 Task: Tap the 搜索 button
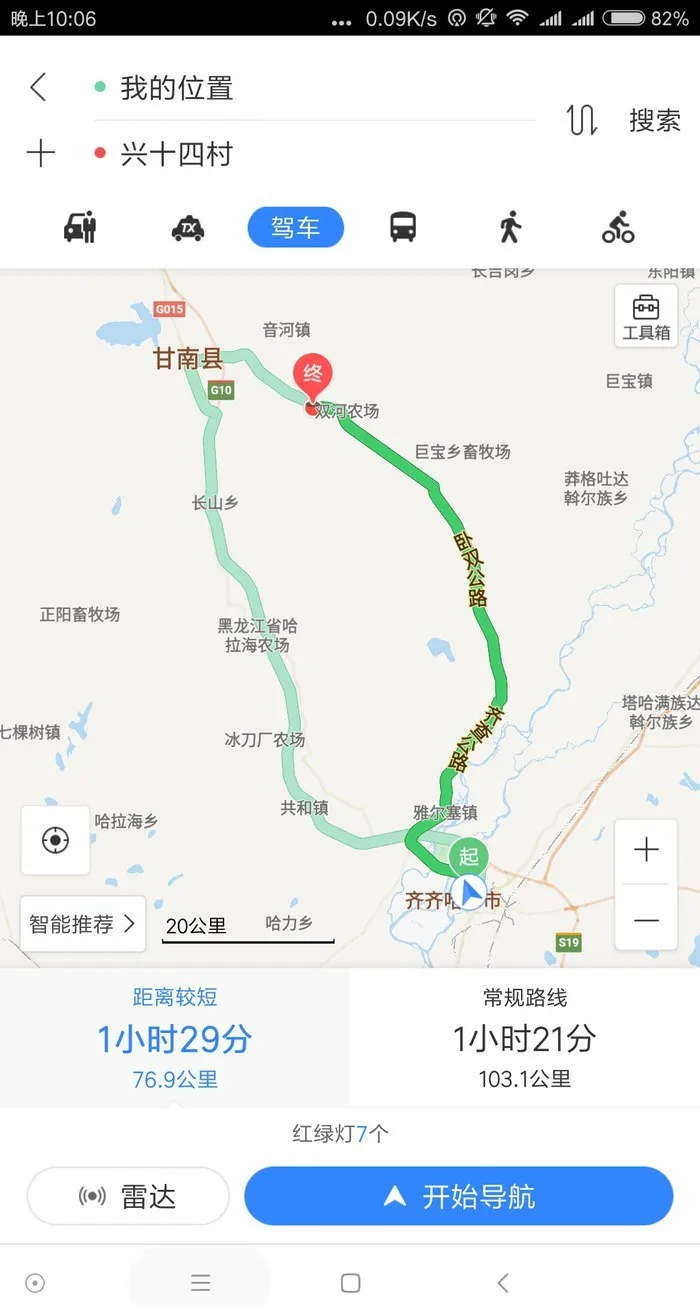point(655,121)
